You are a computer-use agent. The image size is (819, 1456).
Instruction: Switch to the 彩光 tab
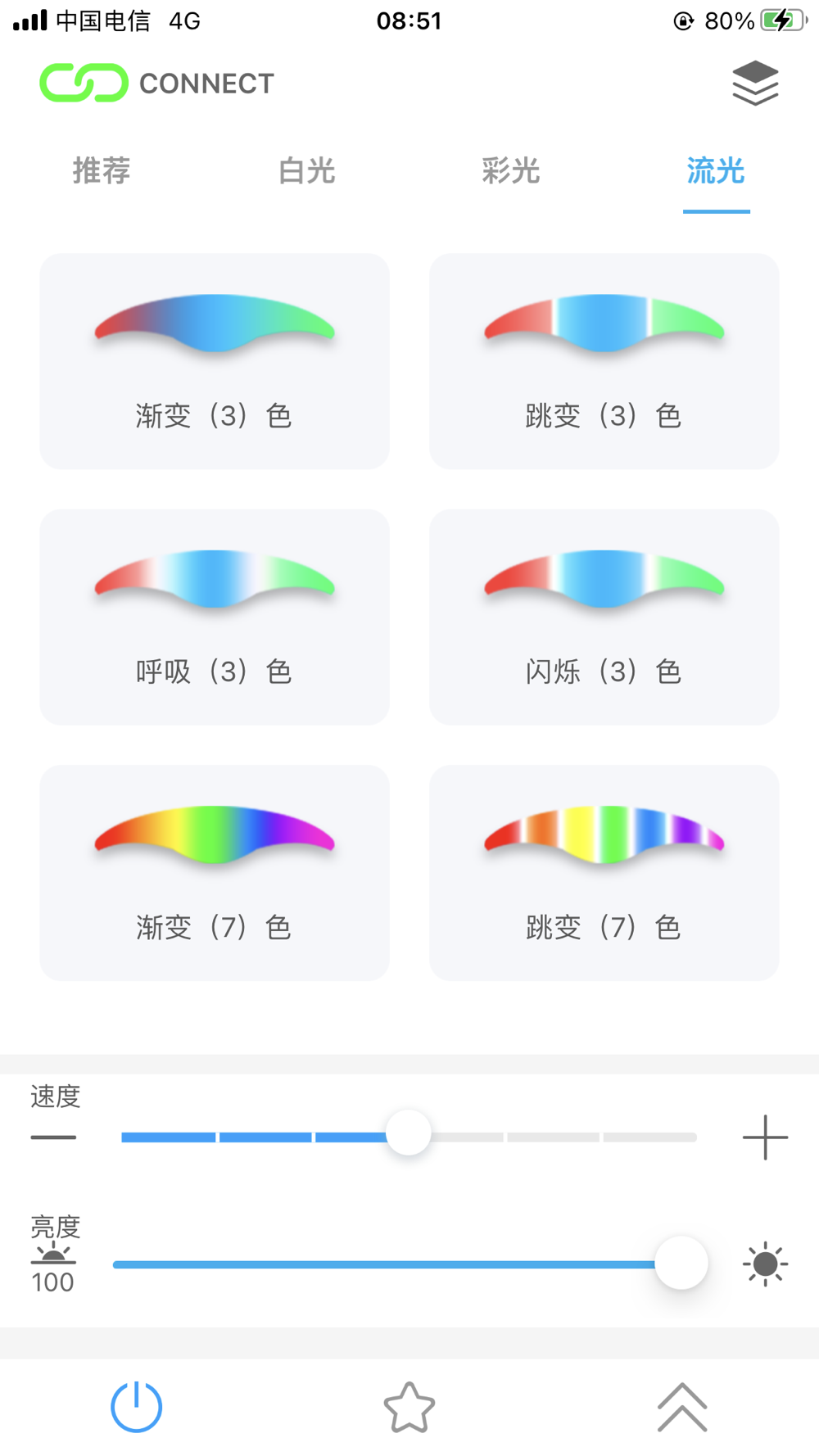pyautogui.click(x=511, y=171)
